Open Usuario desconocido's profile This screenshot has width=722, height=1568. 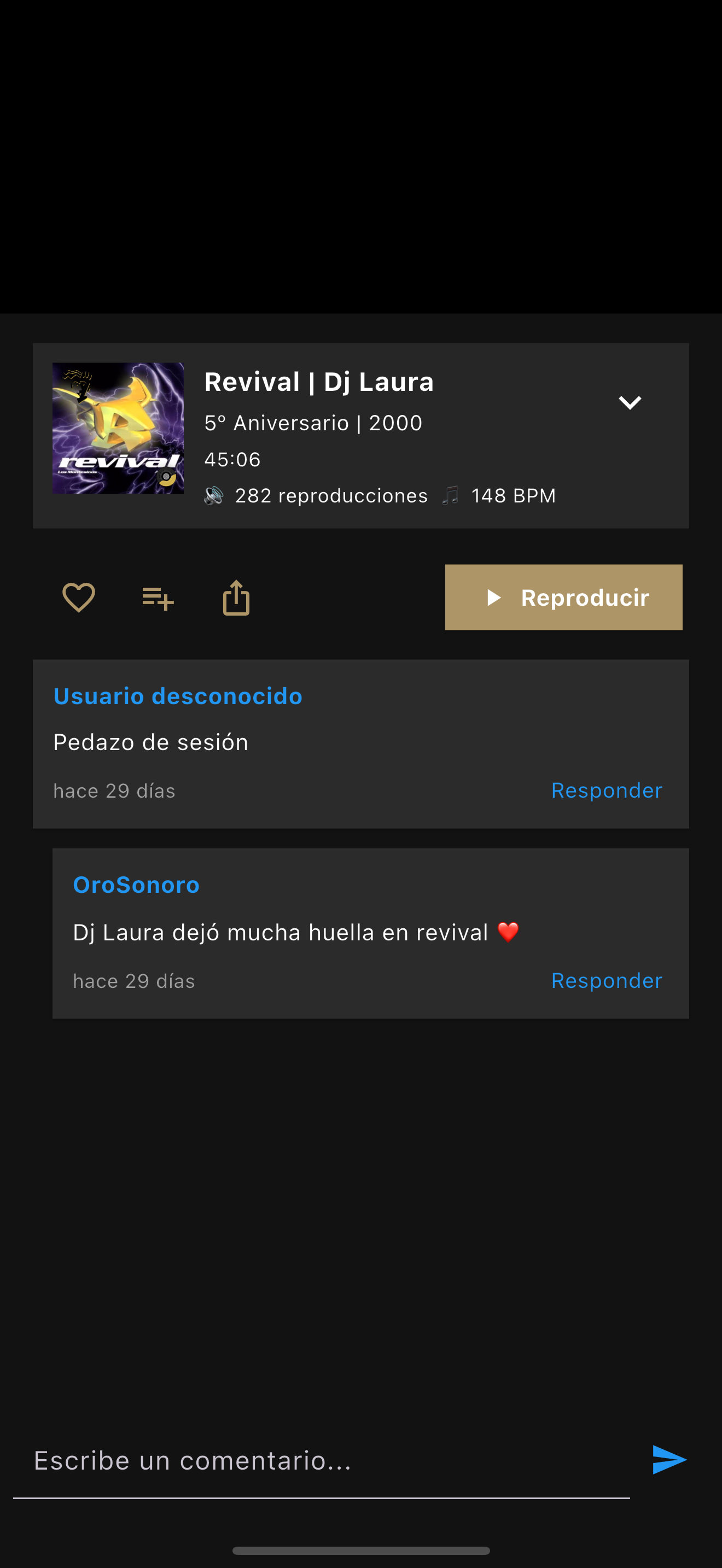(178, 697)
